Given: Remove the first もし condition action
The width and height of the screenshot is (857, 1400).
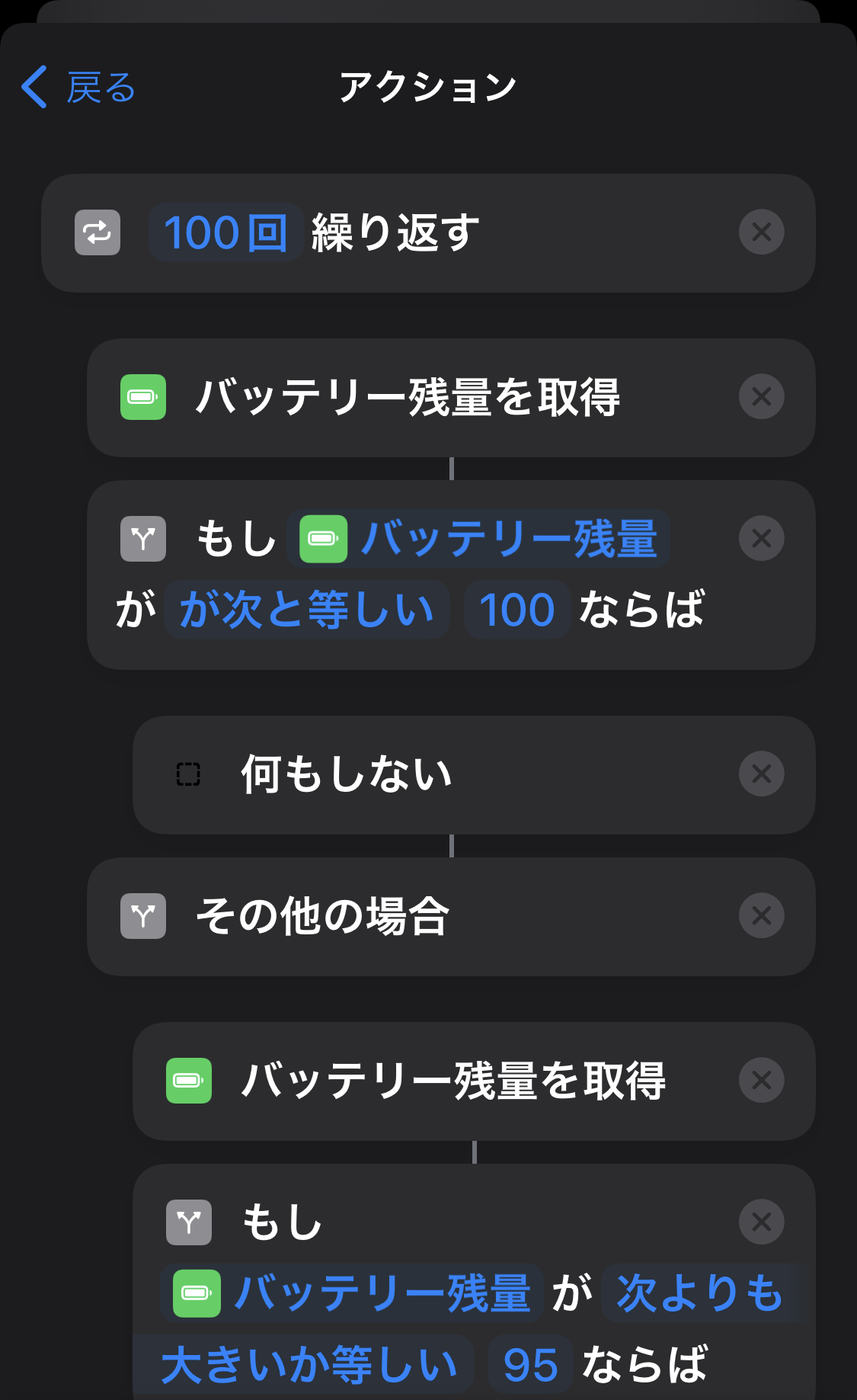Looking at the screenshot, I should tap(761, 539).
